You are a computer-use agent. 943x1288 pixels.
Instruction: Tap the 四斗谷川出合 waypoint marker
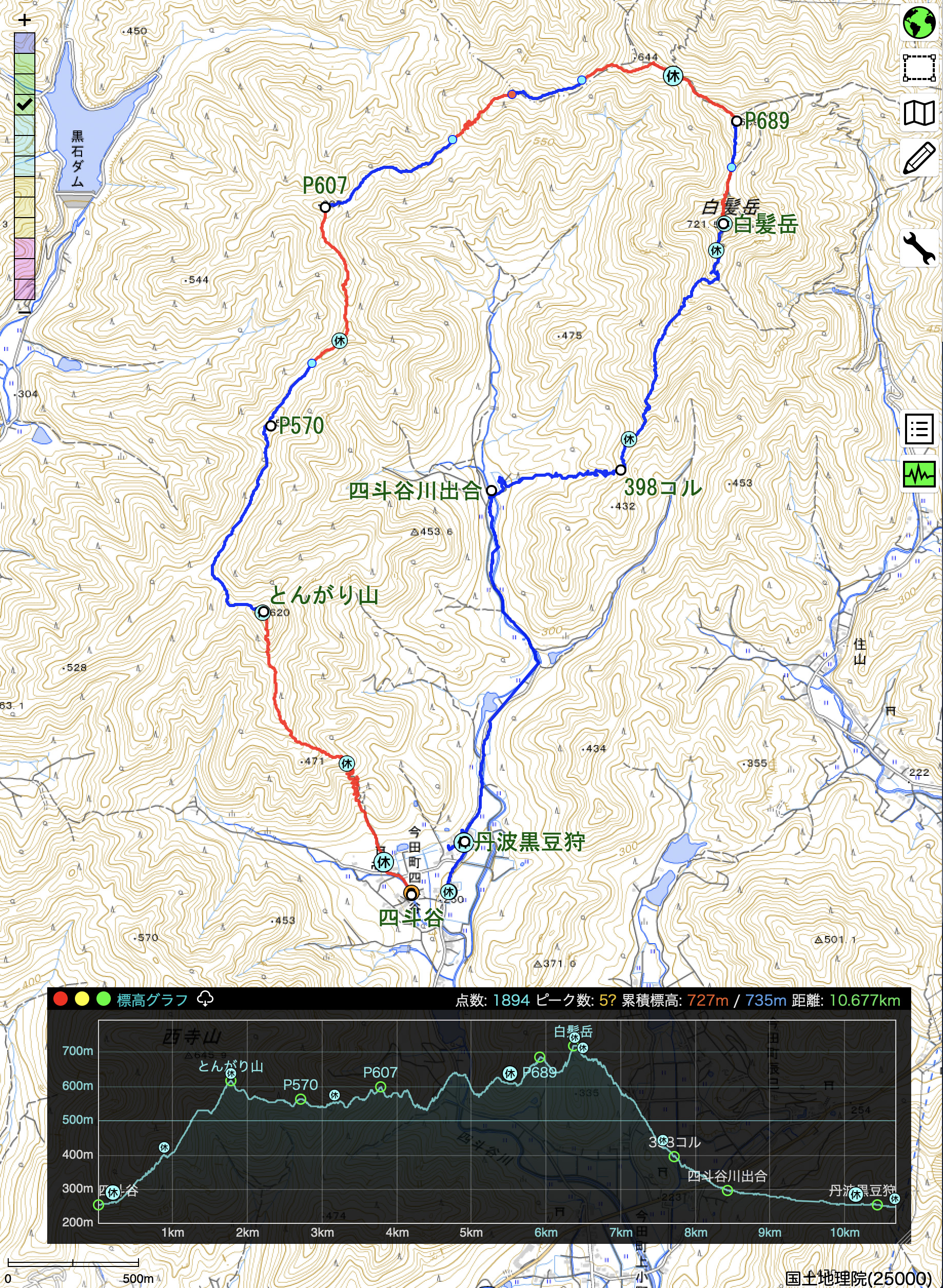491,491
